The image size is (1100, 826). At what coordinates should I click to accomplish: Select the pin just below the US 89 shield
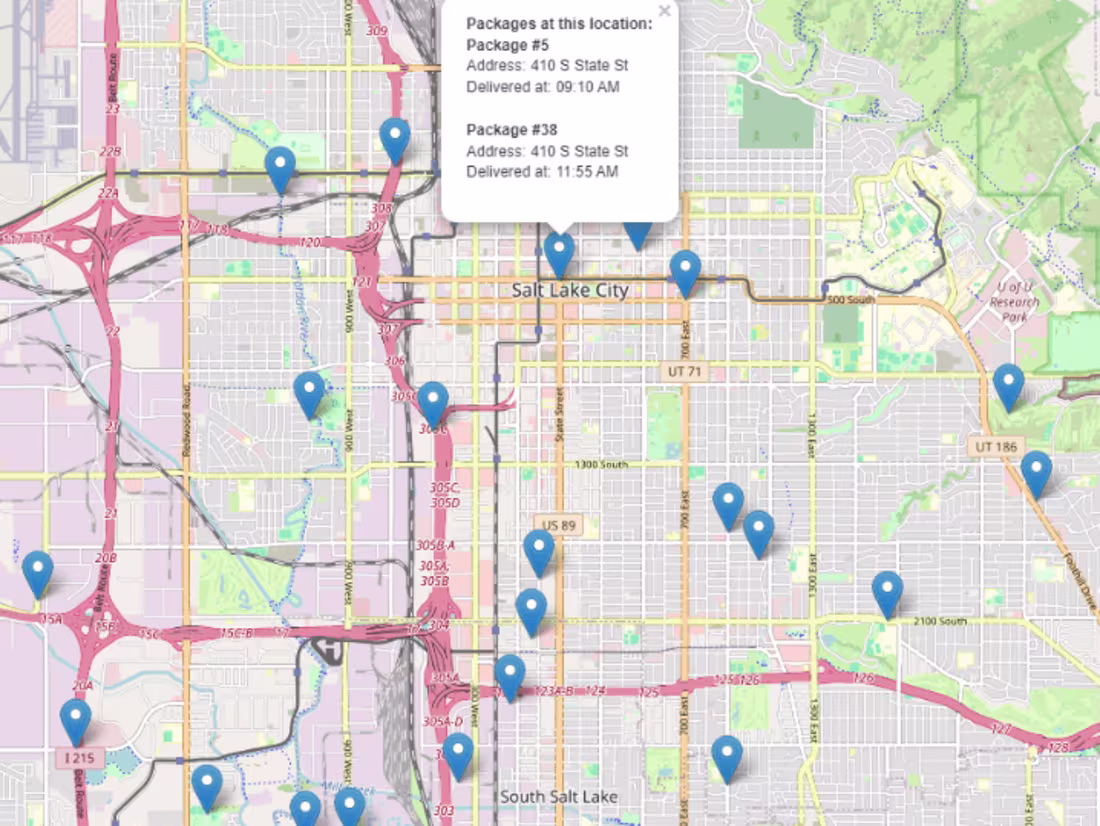click(x=539, y=552)
